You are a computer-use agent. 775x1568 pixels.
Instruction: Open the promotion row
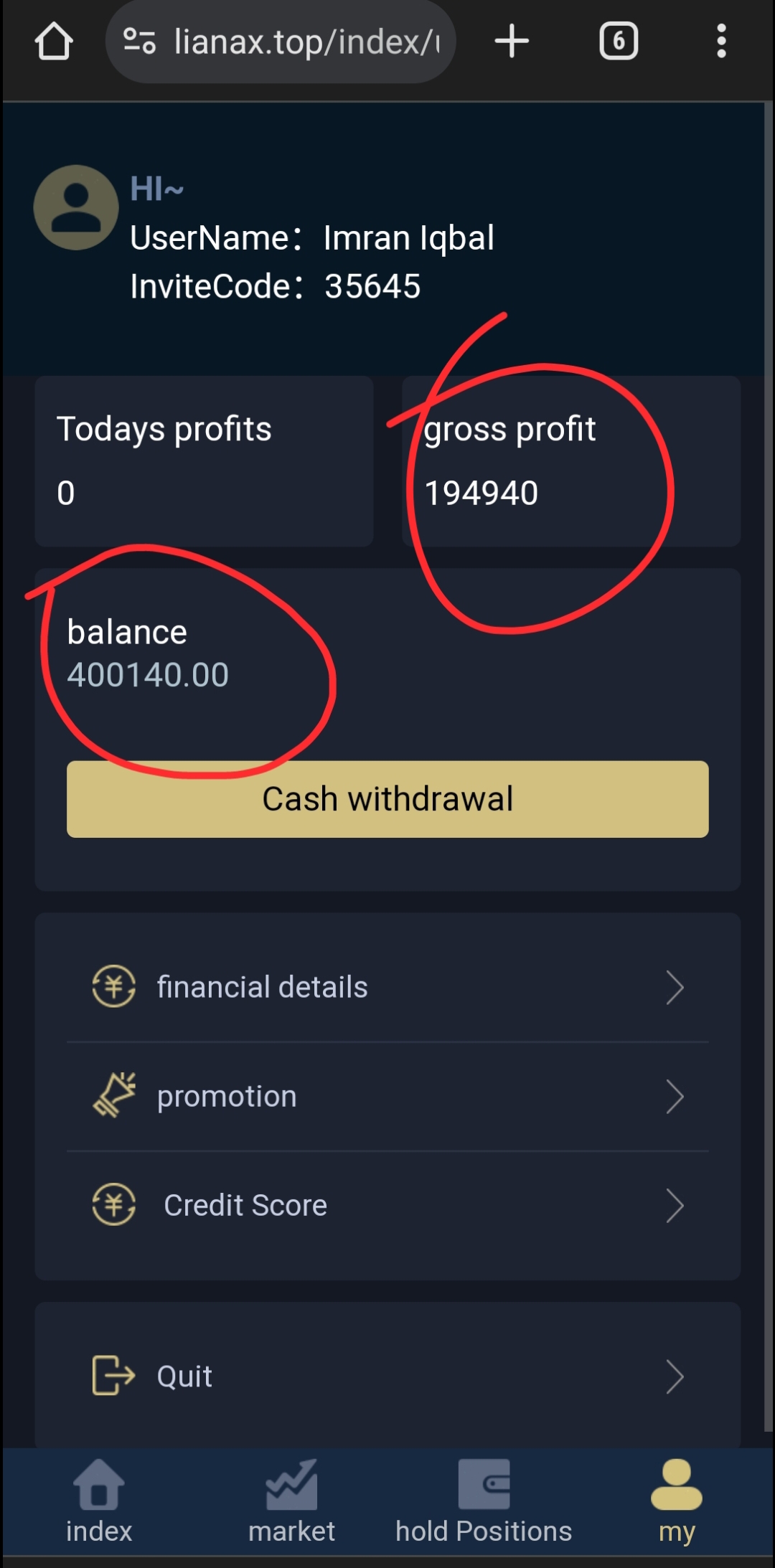point(387,1096)
